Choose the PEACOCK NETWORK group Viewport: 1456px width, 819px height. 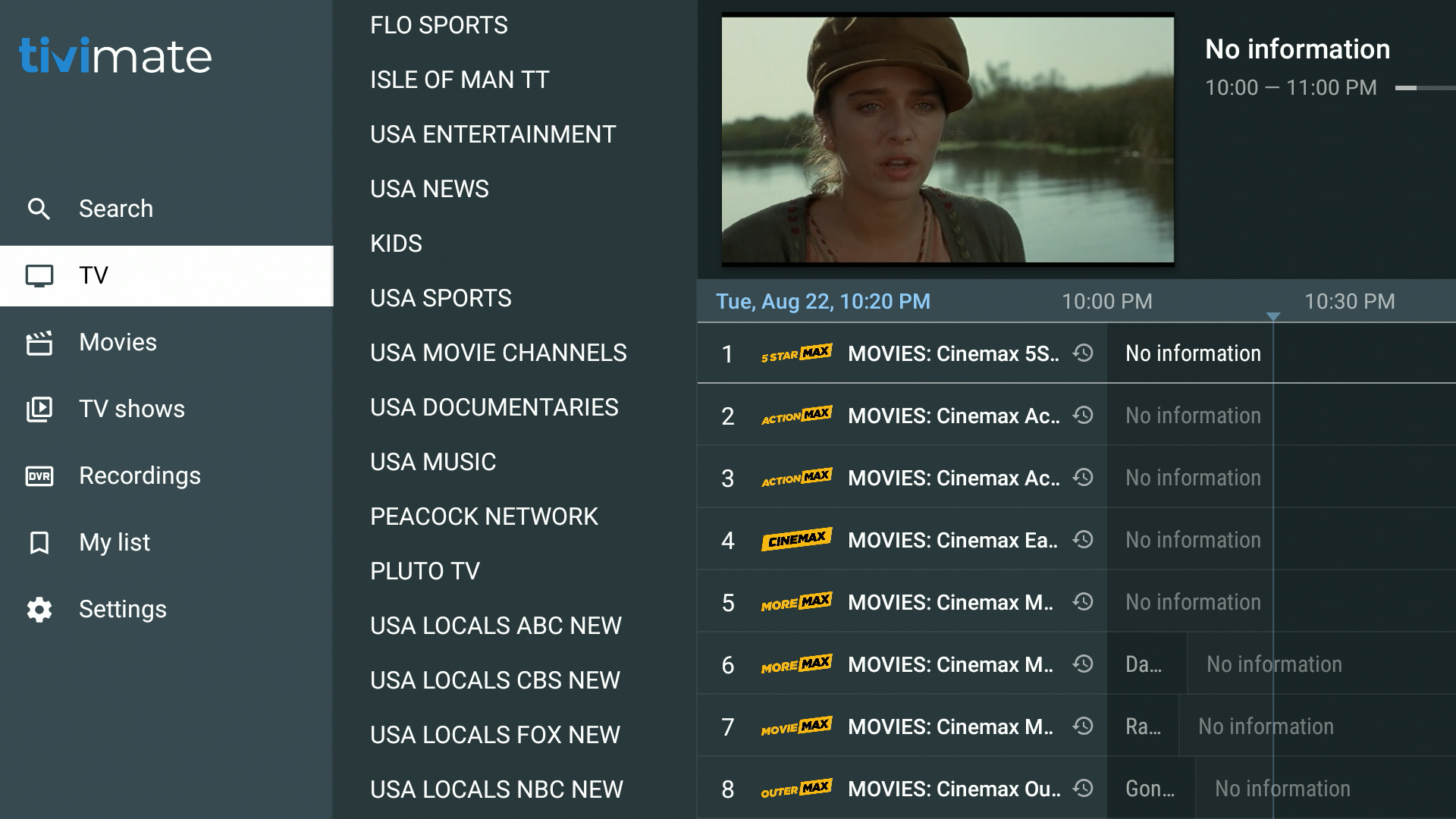[484, 516]
